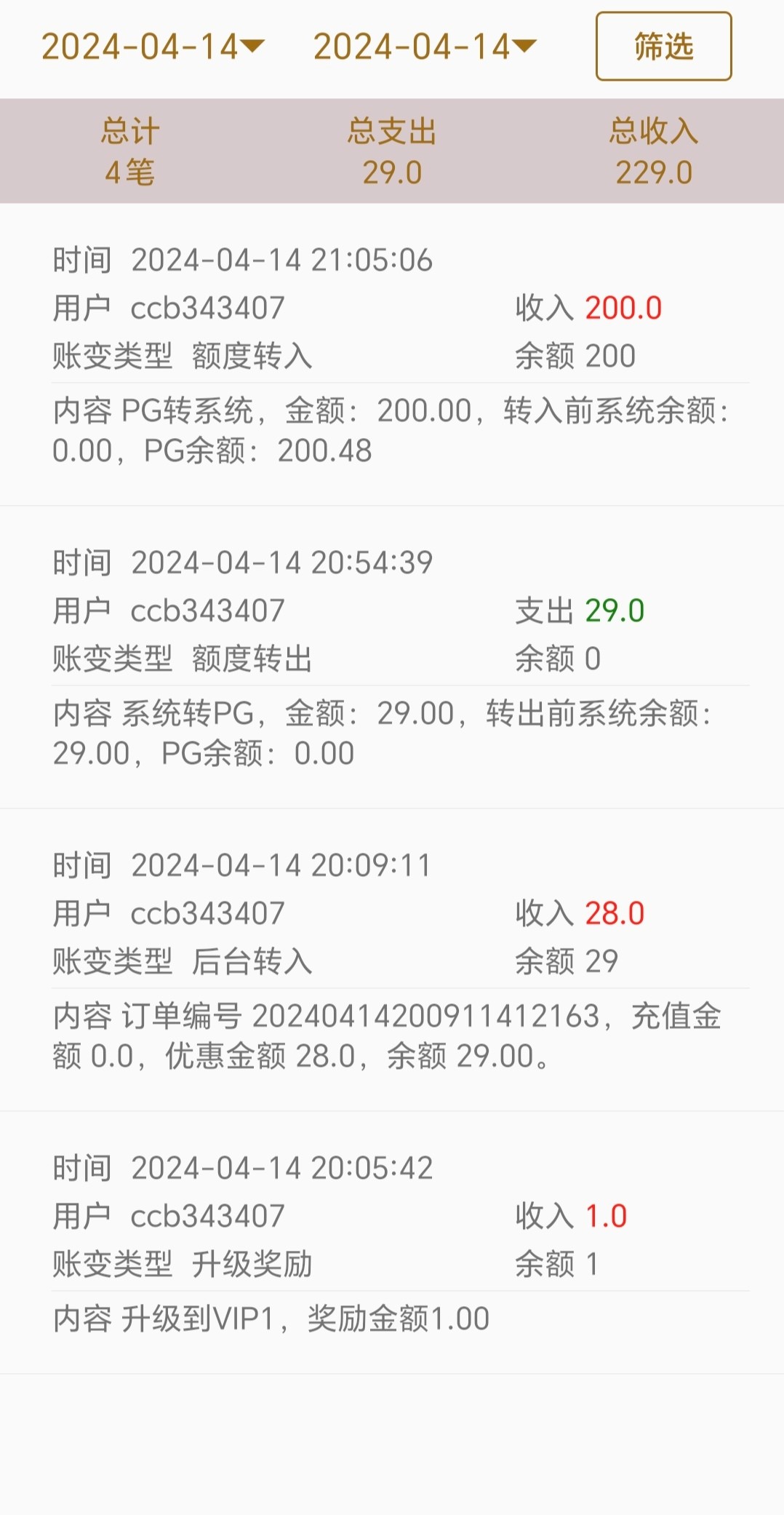Screen dimensions: 784x1515
Task: Tap the 筛选 filter button
Action: tap(663, 46)
